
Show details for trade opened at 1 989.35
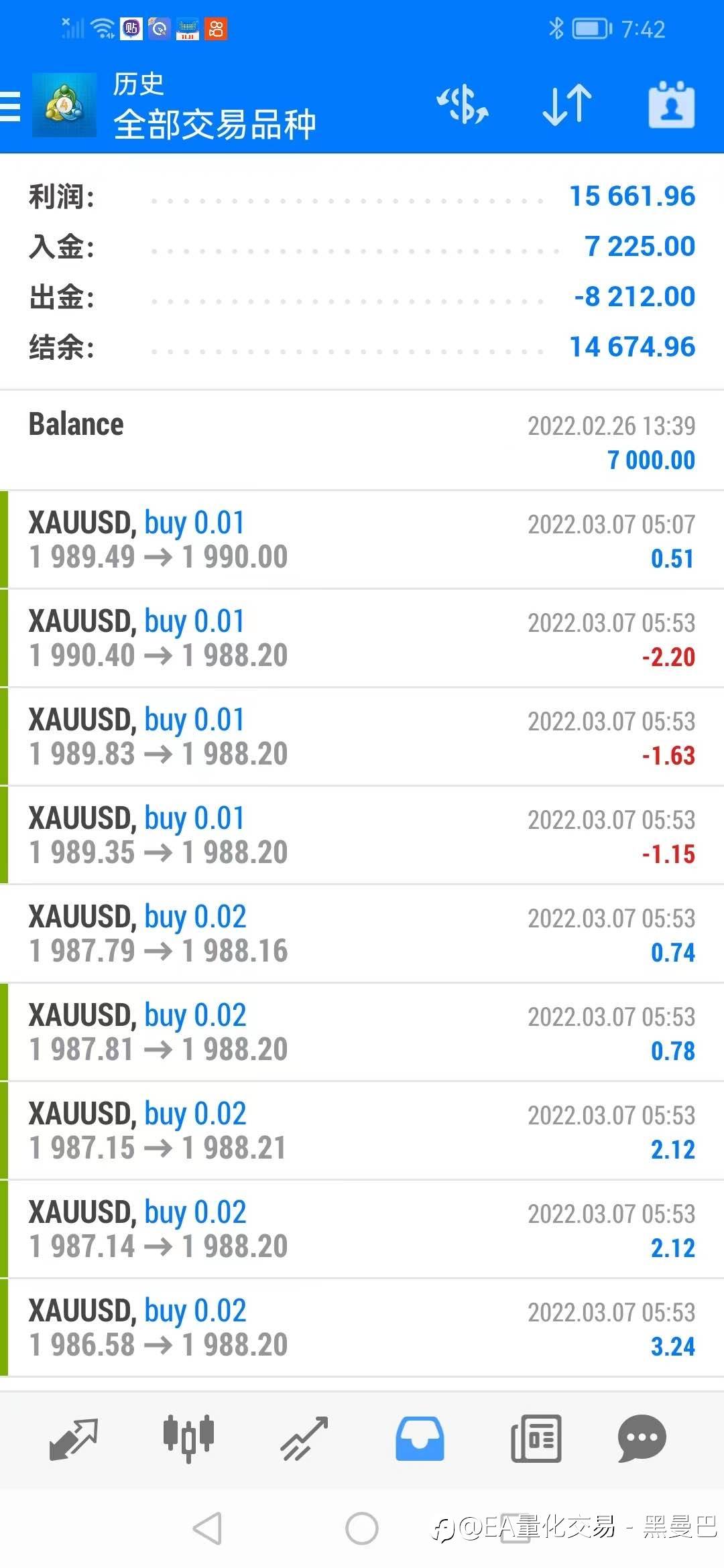(x=362, y=836)
